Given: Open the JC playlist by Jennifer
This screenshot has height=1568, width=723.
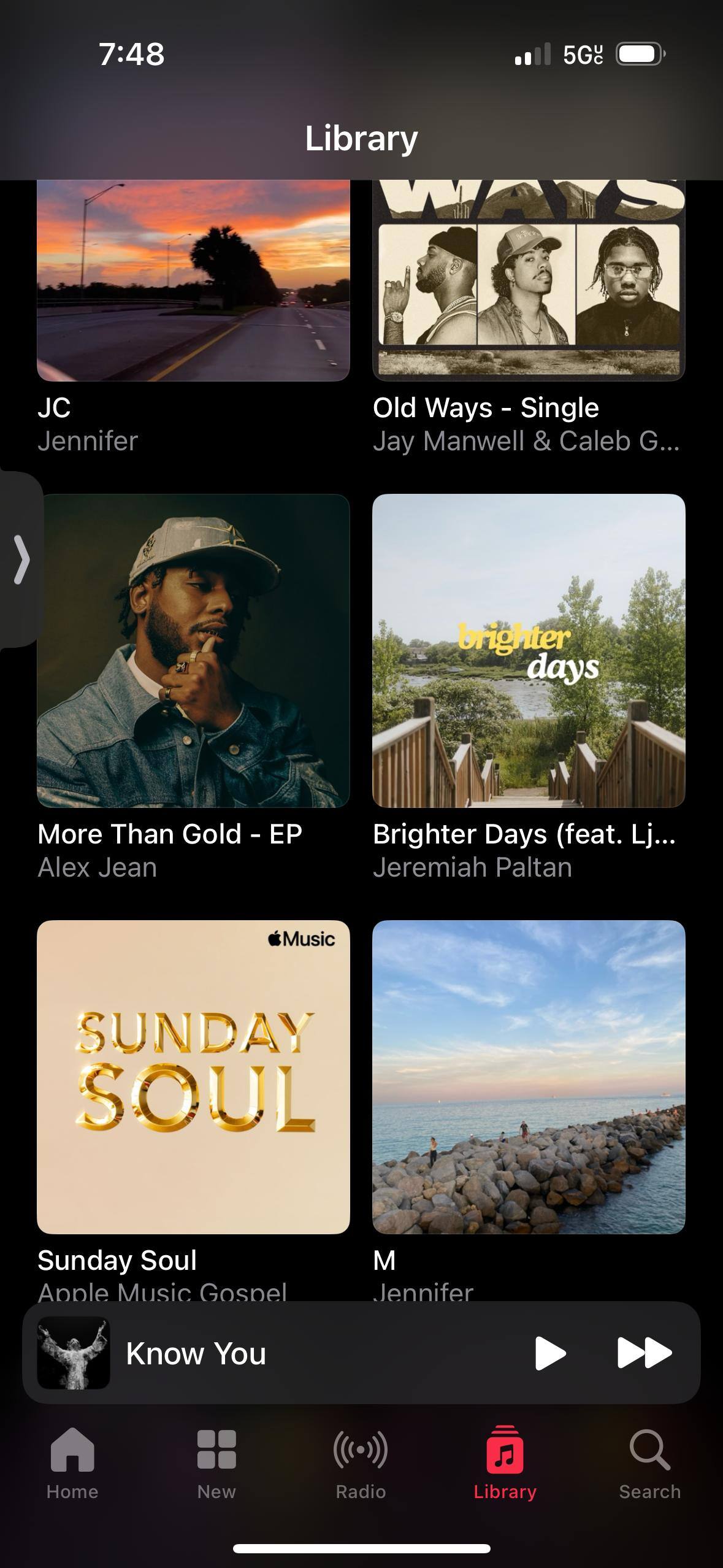Looking at the screenshot, I should (193, 282).
